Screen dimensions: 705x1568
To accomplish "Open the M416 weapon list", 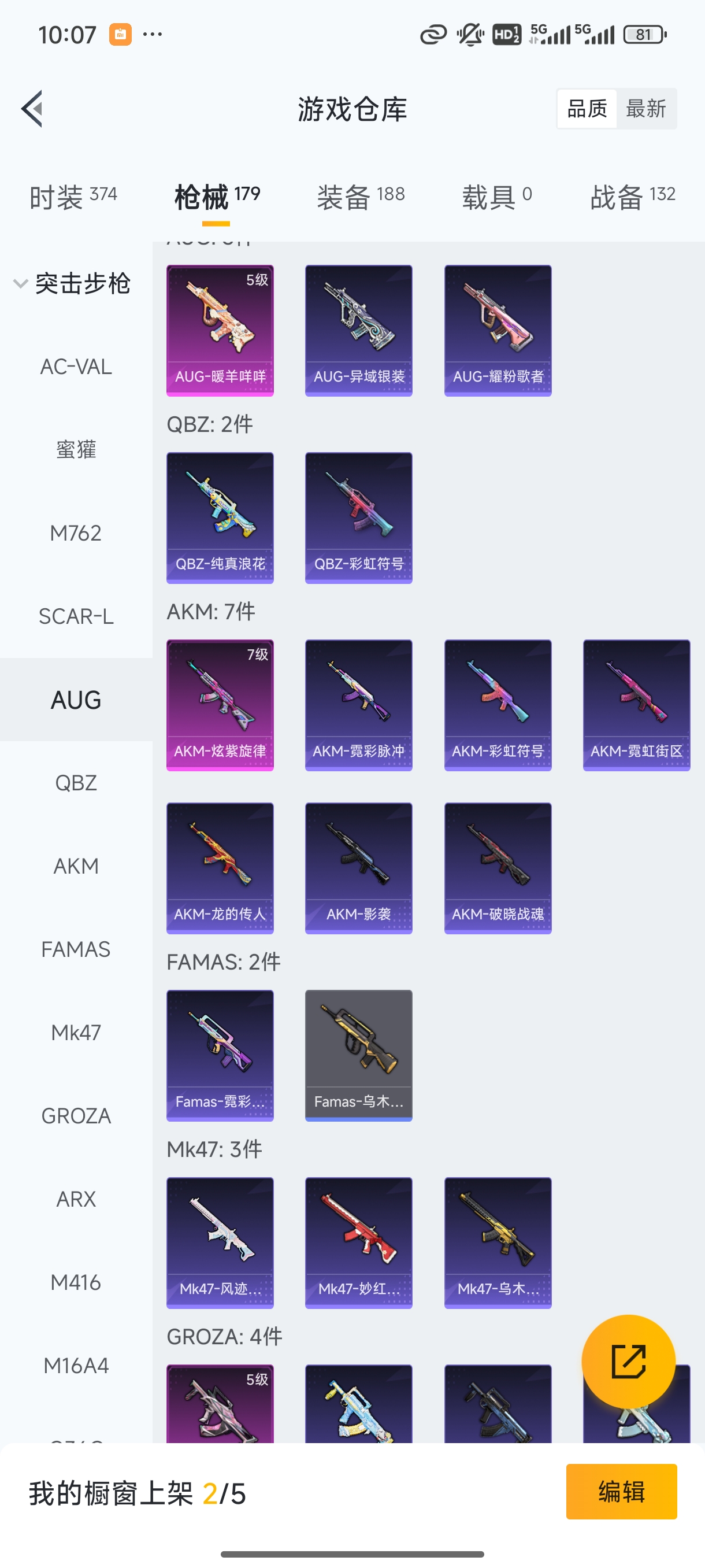I will 76,1282.
